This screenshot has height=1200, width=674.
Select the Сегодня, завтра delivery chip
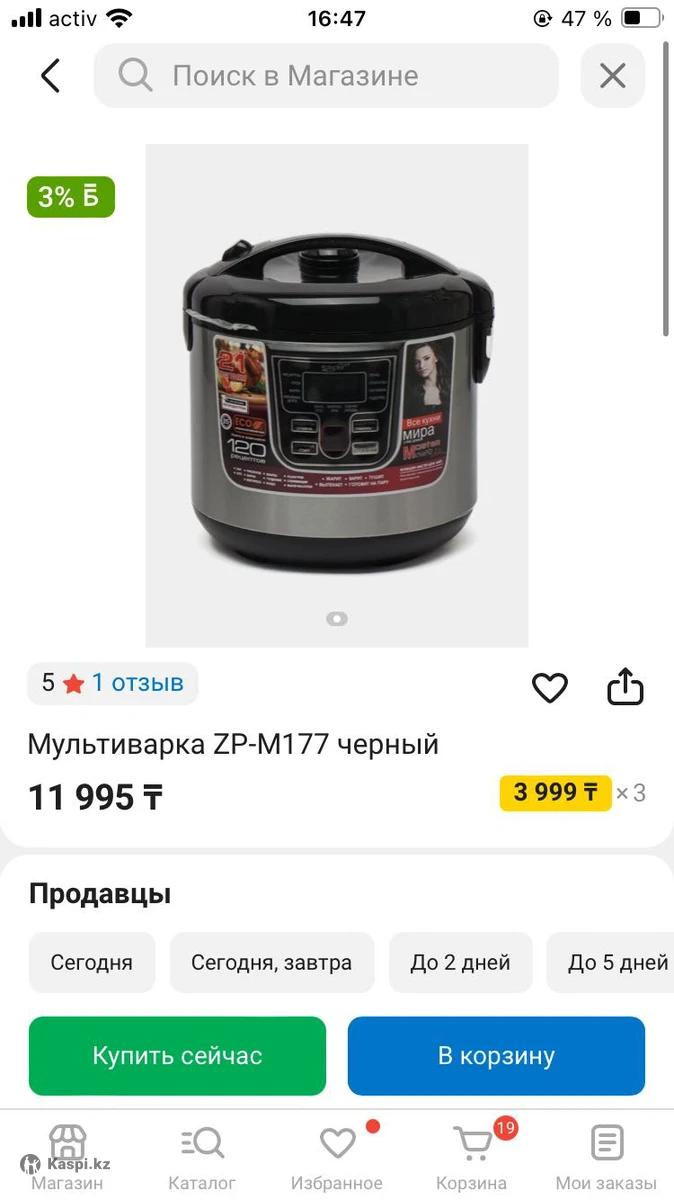pos(271,962)
